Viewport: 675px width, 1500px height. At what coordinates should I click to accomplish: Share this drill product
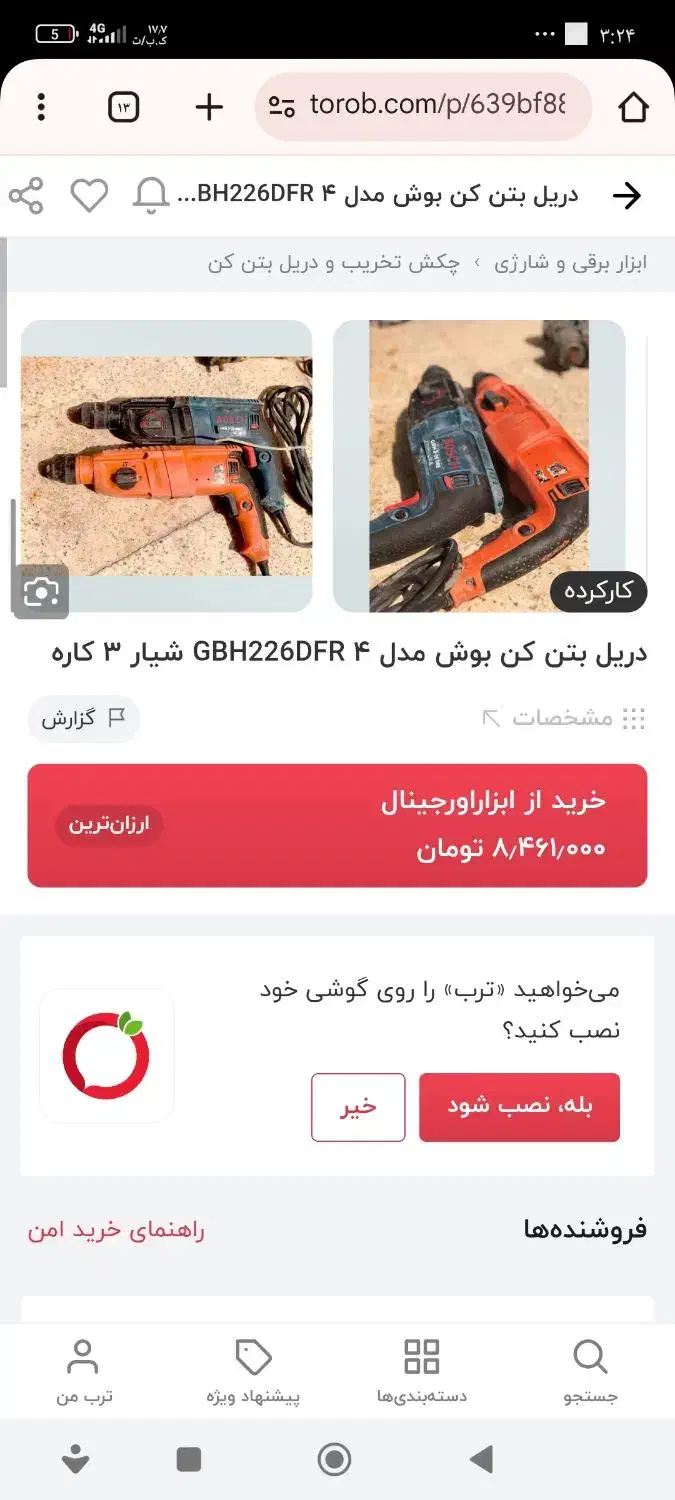tap(27, 195)
